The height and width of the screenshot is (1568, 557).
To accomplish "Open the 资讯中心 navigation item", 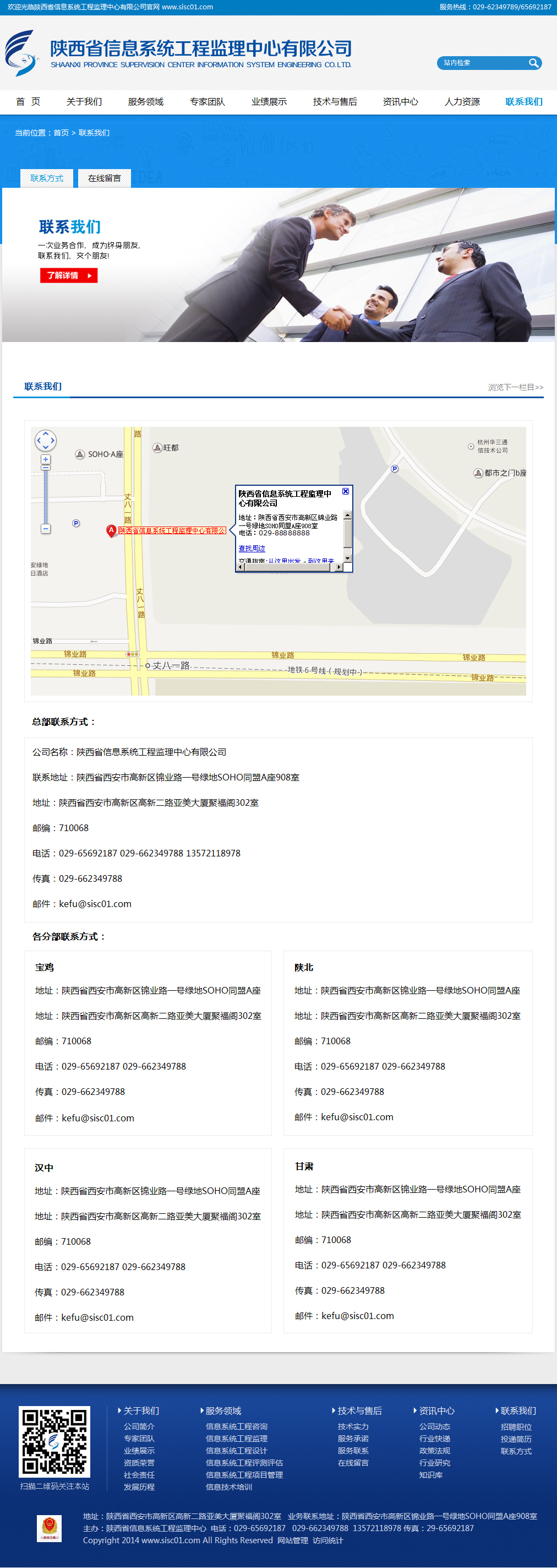I will 400,102.
